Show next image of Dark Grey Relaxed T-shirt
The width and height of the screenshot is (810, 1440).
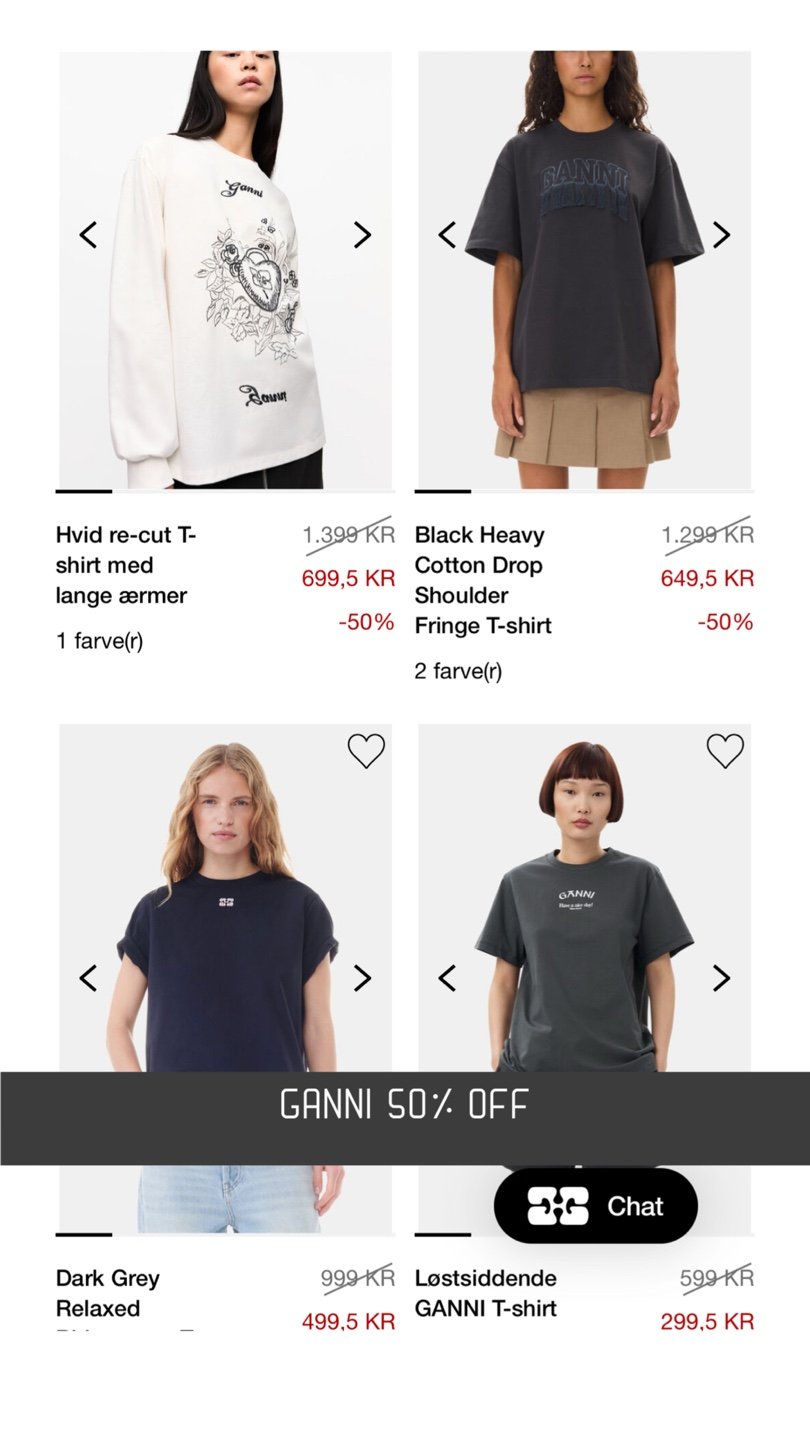click(362, 978)
